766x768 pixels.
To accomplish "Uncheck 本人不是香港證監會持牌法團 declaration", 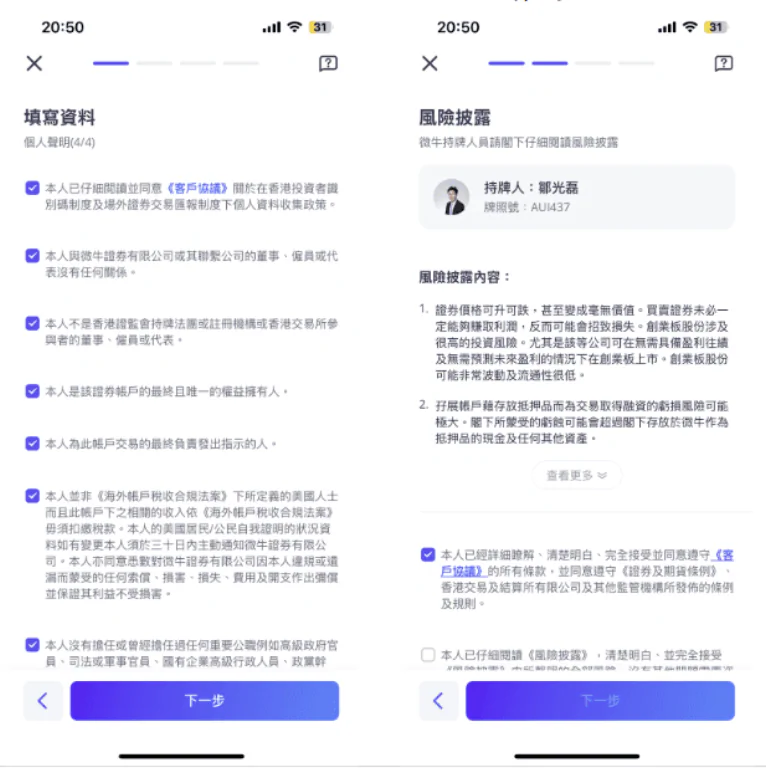I will point(33,323).
